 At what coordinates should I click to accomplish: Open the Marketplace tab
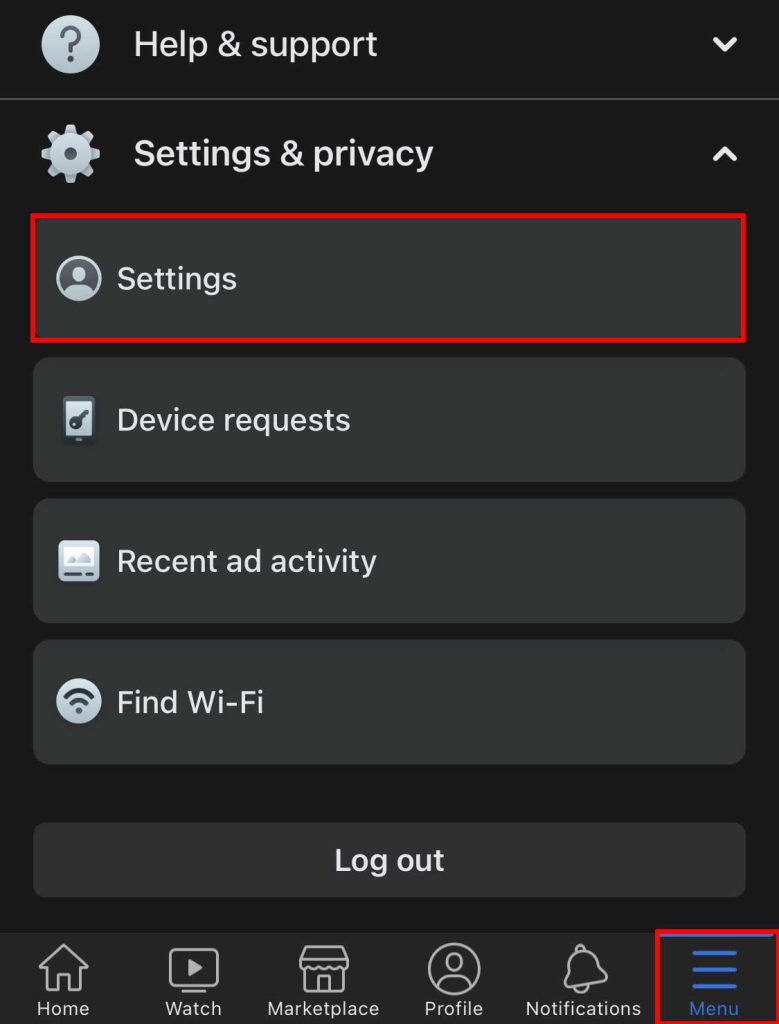323,980
